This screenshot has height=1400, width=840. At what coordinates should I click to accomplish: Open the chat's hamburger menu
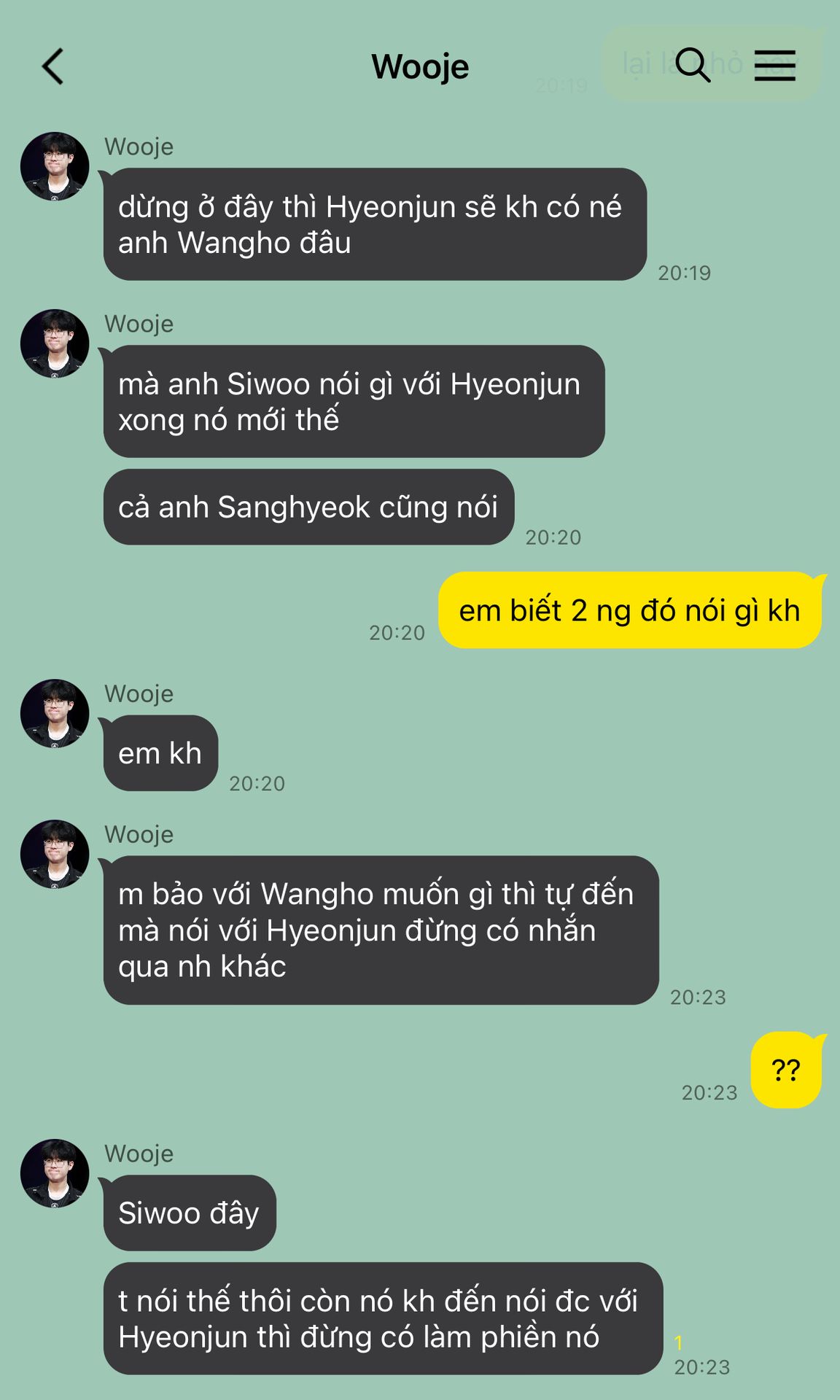pyautogui.click(x=774, y=66)
